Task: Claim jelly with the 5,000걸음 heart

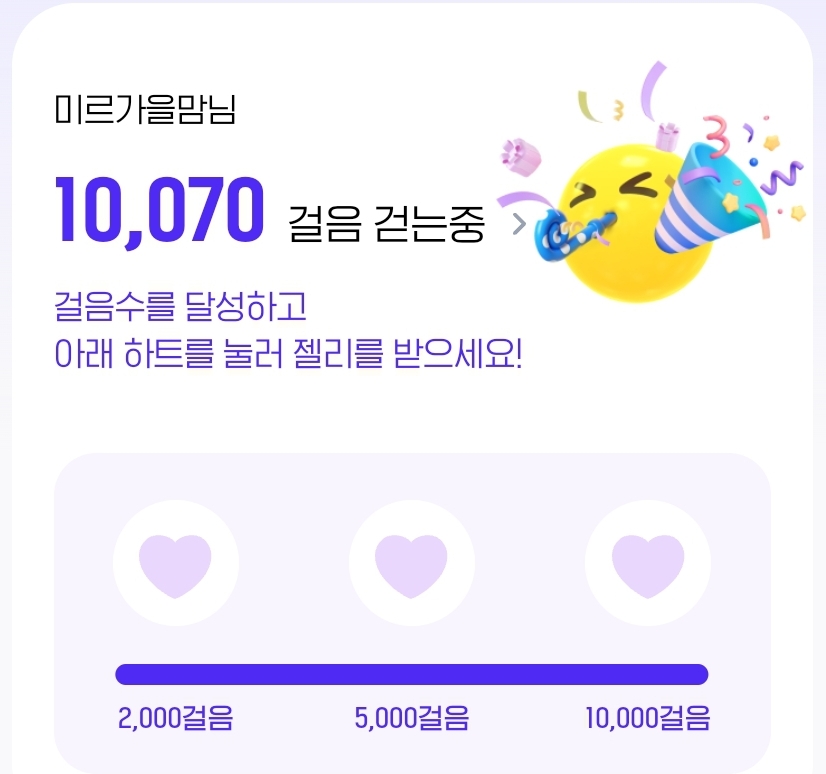Action: click(411, 563)
